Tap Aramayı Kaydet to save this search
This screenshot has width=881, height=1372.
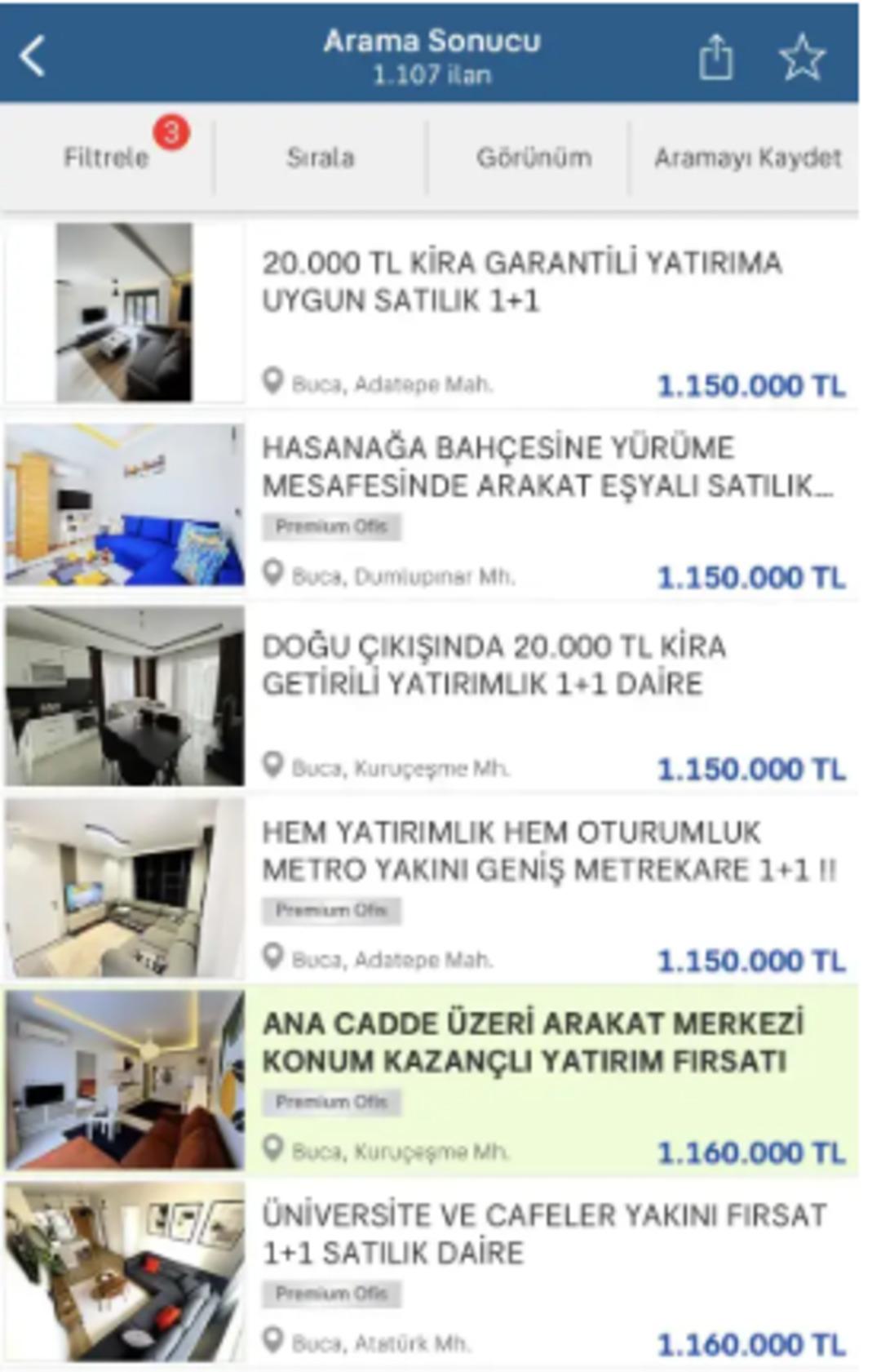point(747,157)
